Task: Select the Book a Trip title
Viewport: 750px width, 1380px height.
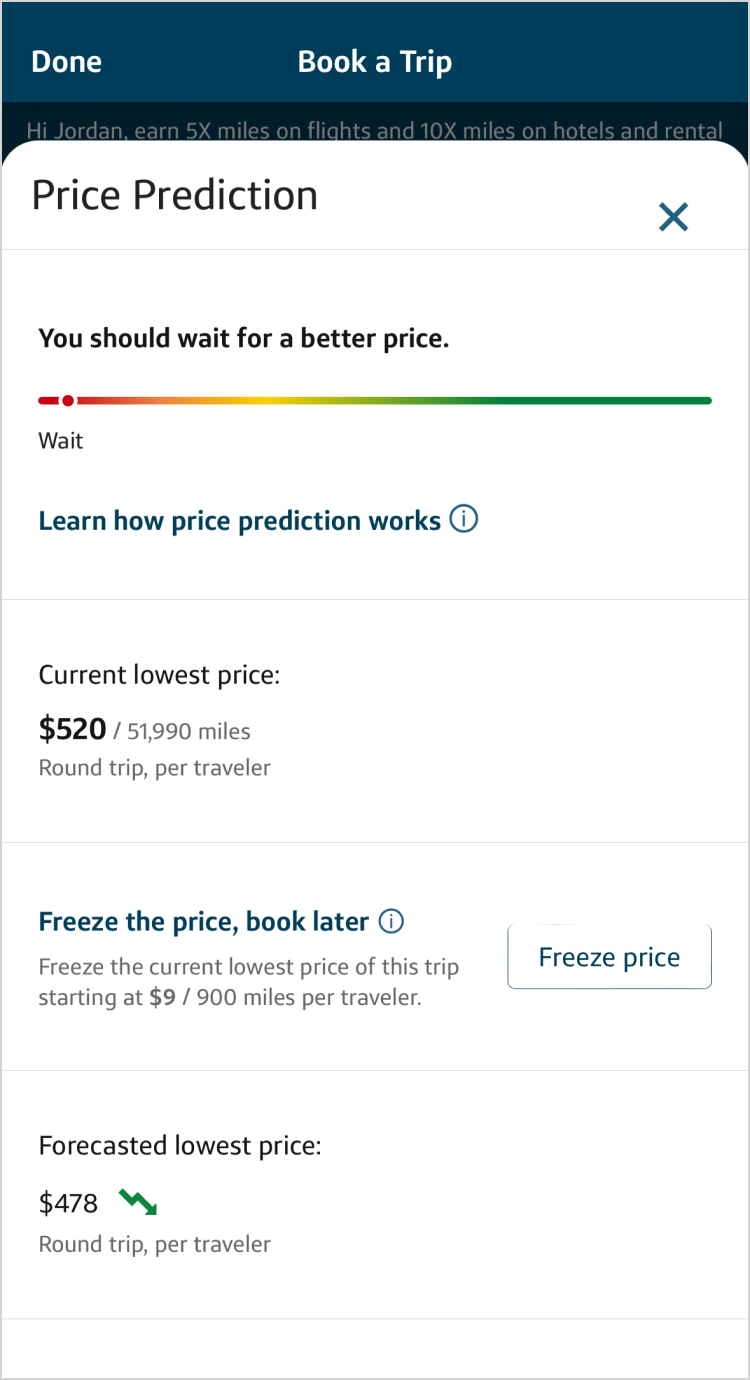Action: [x=375, y=61]
